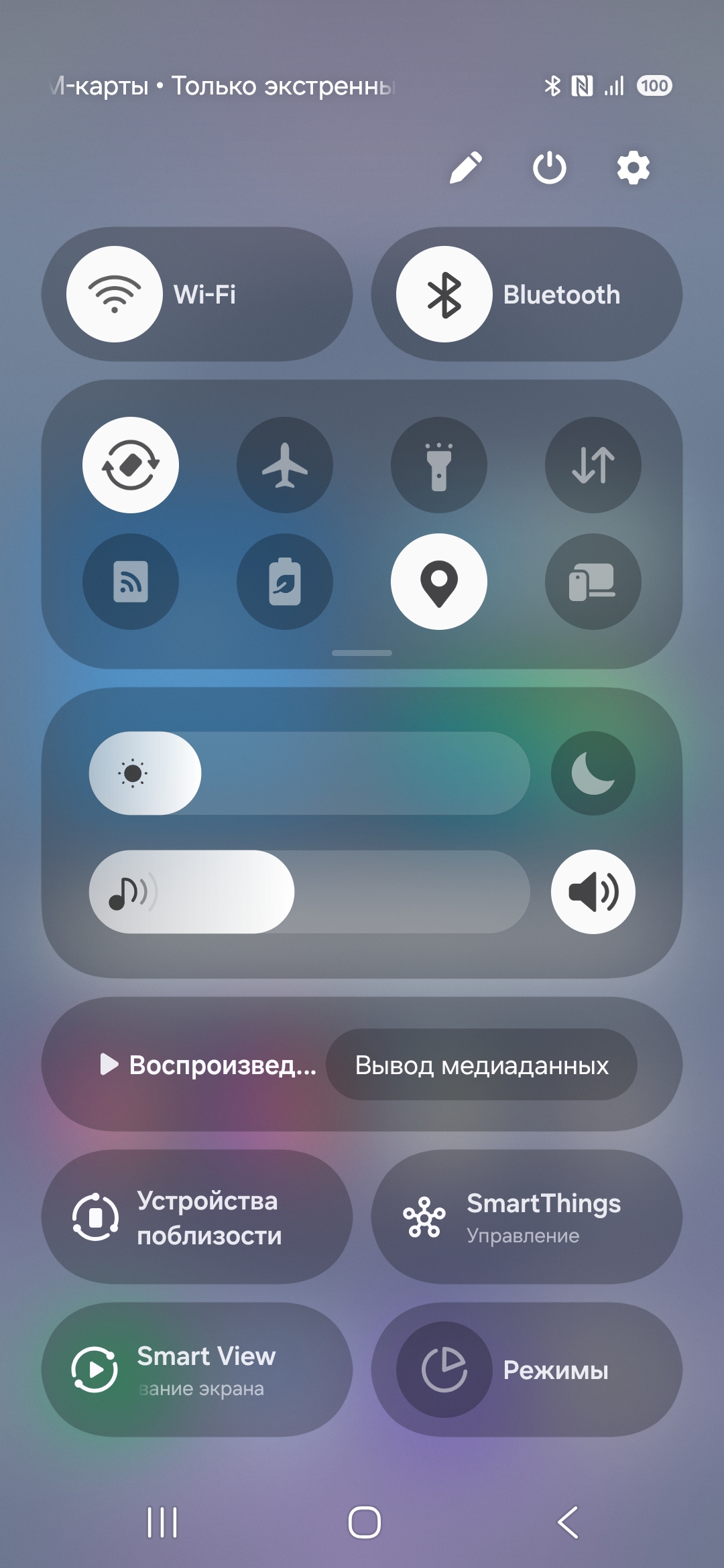This screenshot has width=724, height=1568.
Task: Start Smart View screen mirroring
Action: (x=197, y=1370)
